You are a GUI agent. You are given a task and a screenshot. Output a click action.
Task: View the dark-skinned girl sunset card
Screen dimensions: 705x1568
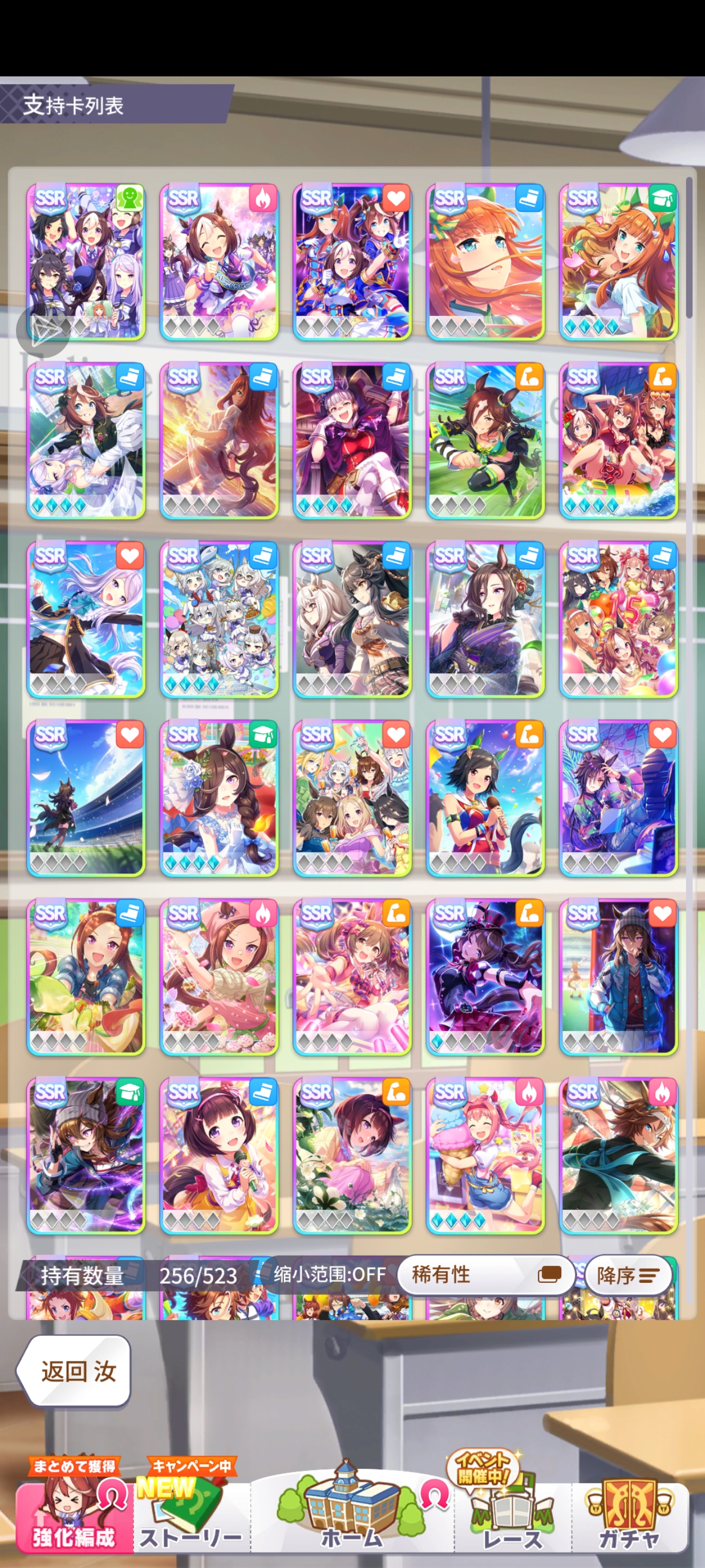pos(219,441)
